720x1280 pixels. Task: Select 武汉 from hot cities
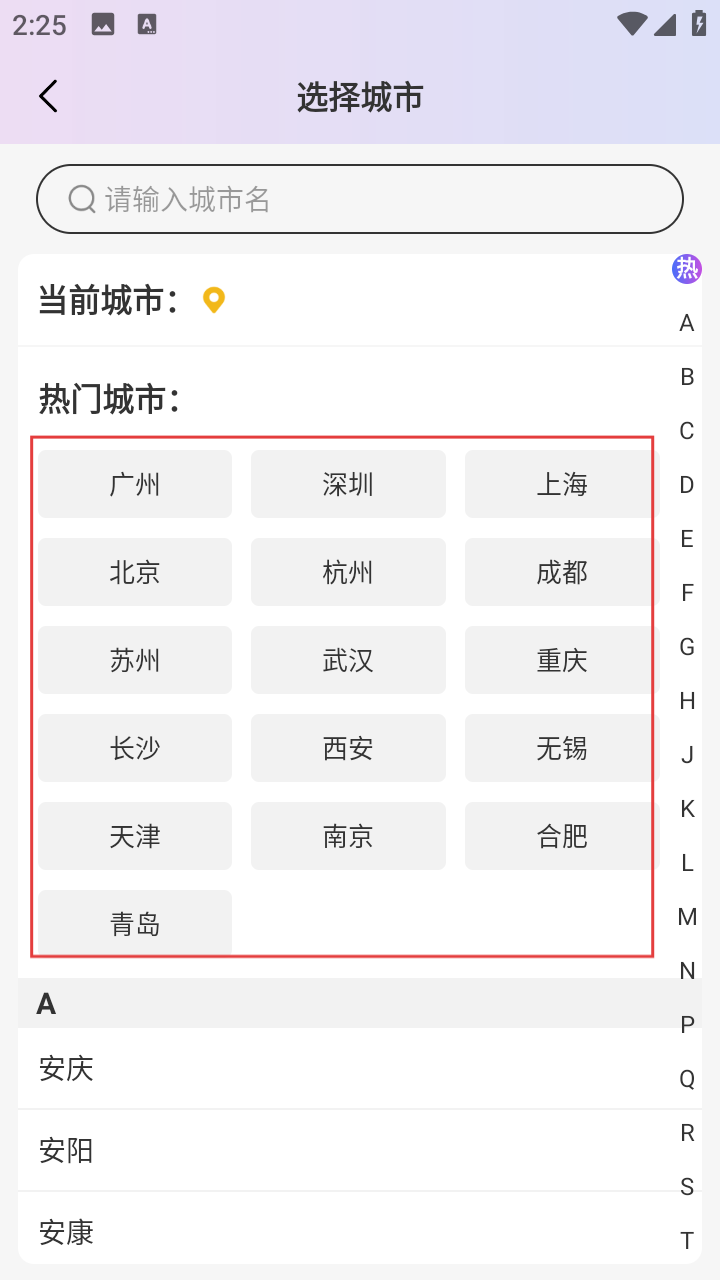348,661
